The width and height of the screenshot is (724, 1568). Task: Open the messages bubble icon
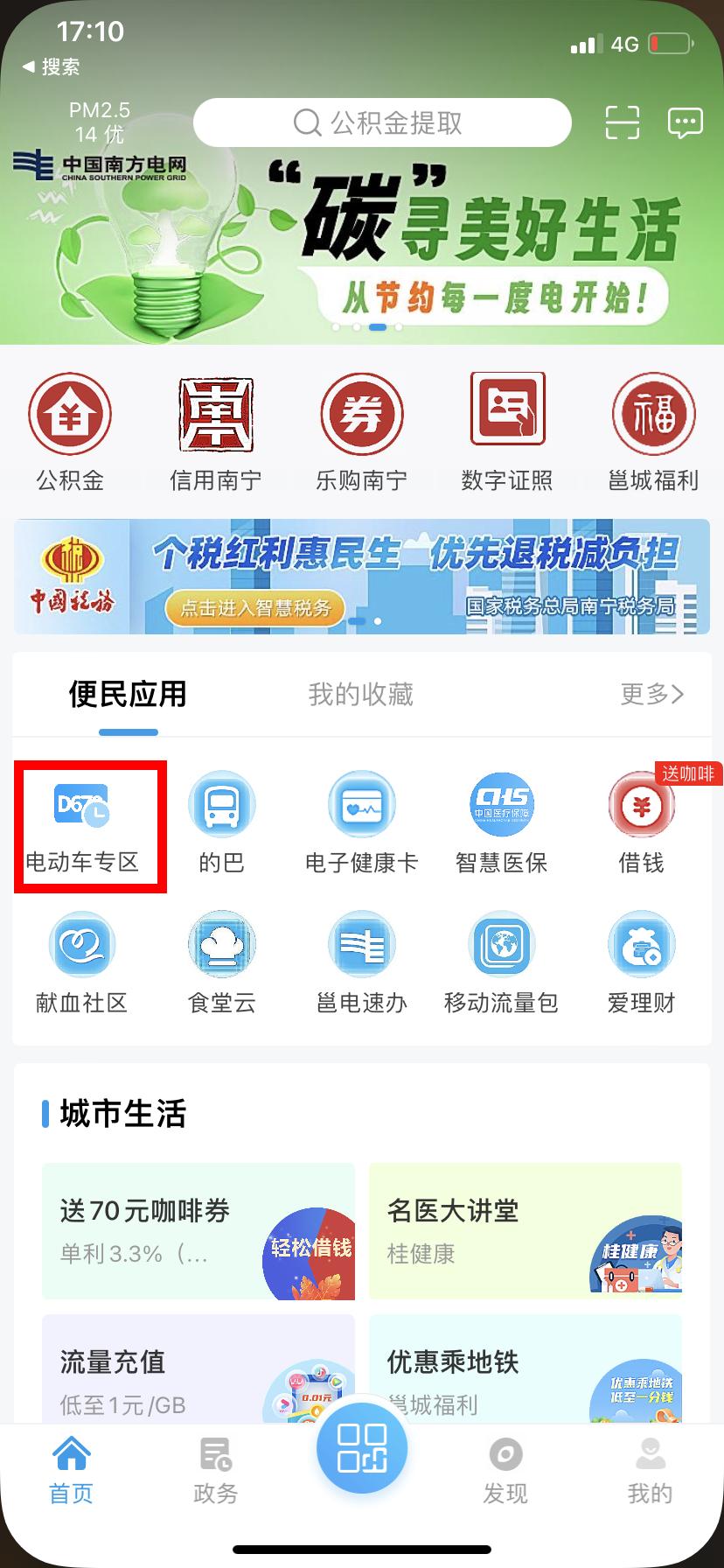tap(685, 122)
